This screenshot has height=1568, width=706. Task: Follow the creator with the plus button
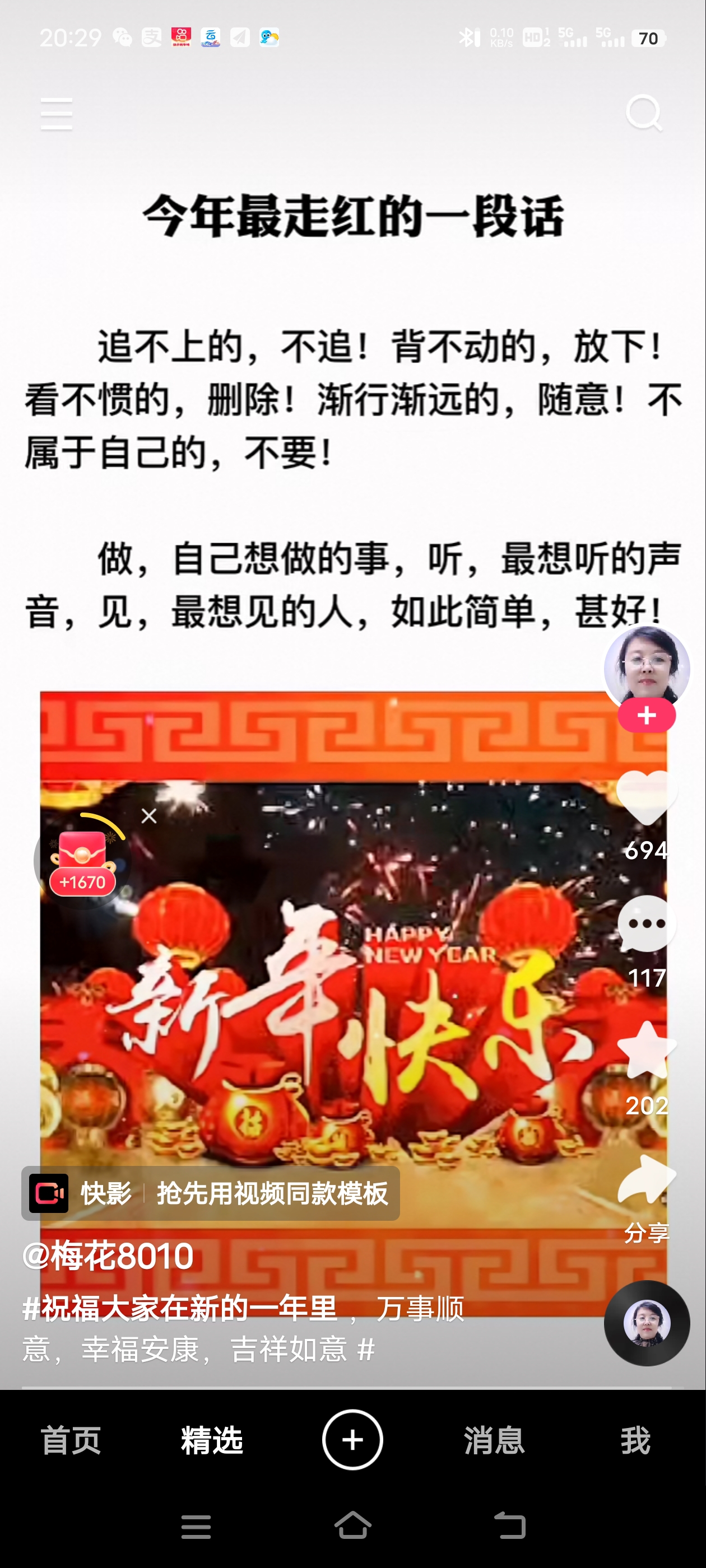point(646,716)
